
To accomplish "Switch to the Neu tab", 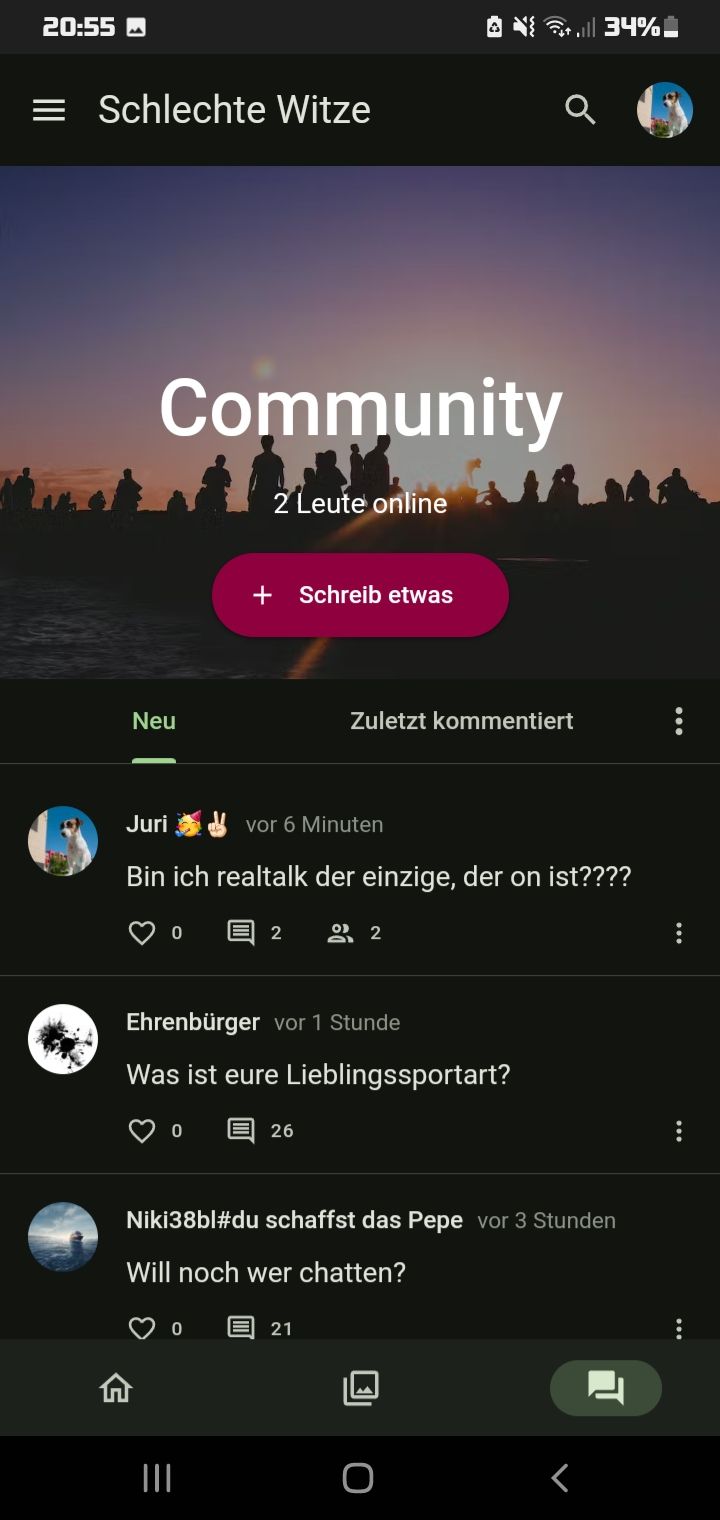I will (x=154, y=721).
